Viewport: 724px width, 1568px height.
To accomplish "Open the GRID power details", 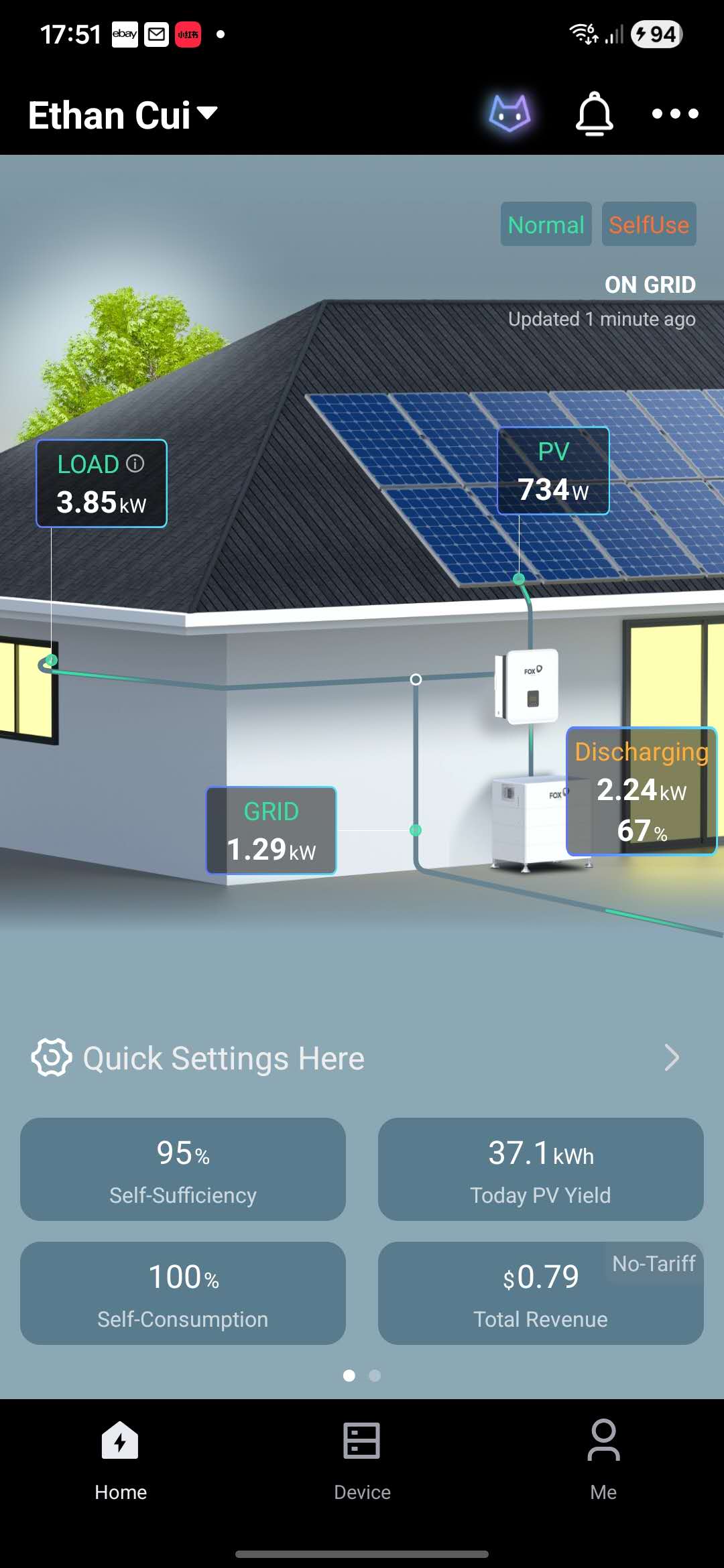I will 271,830.
